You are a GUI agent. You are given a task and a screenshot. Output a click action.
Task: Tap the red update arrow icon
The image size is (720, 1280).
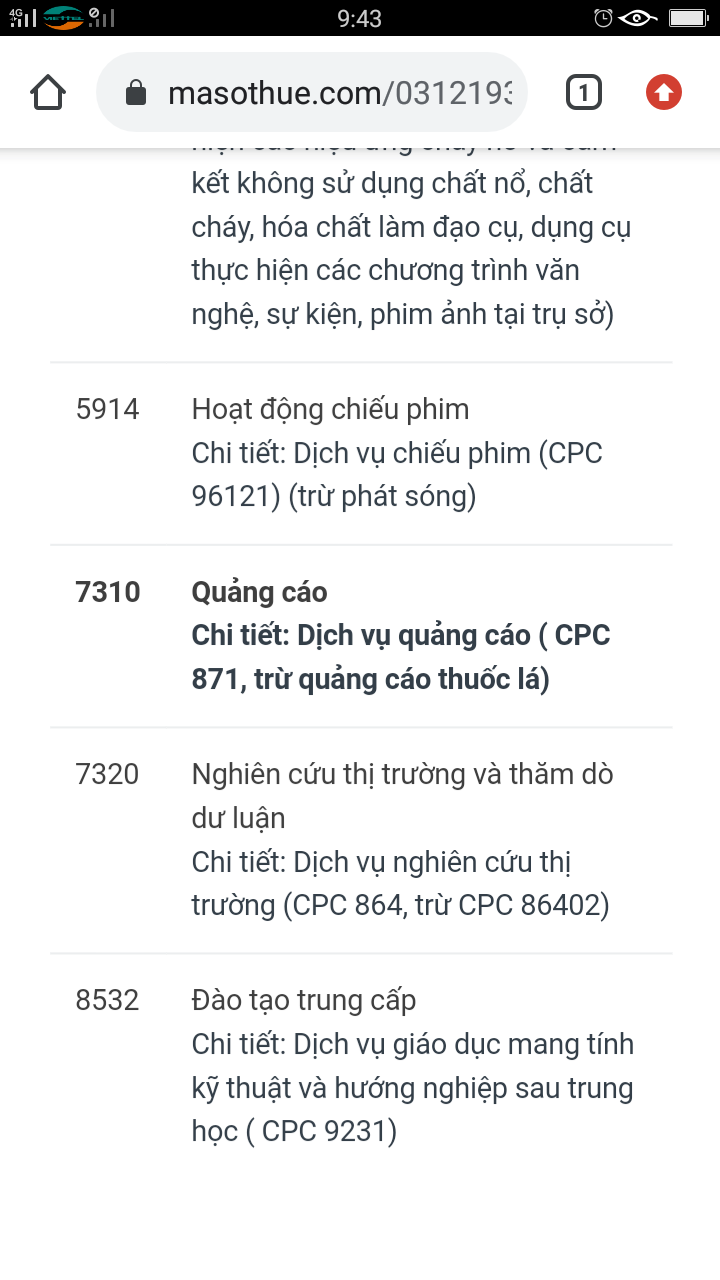point(664,93)
